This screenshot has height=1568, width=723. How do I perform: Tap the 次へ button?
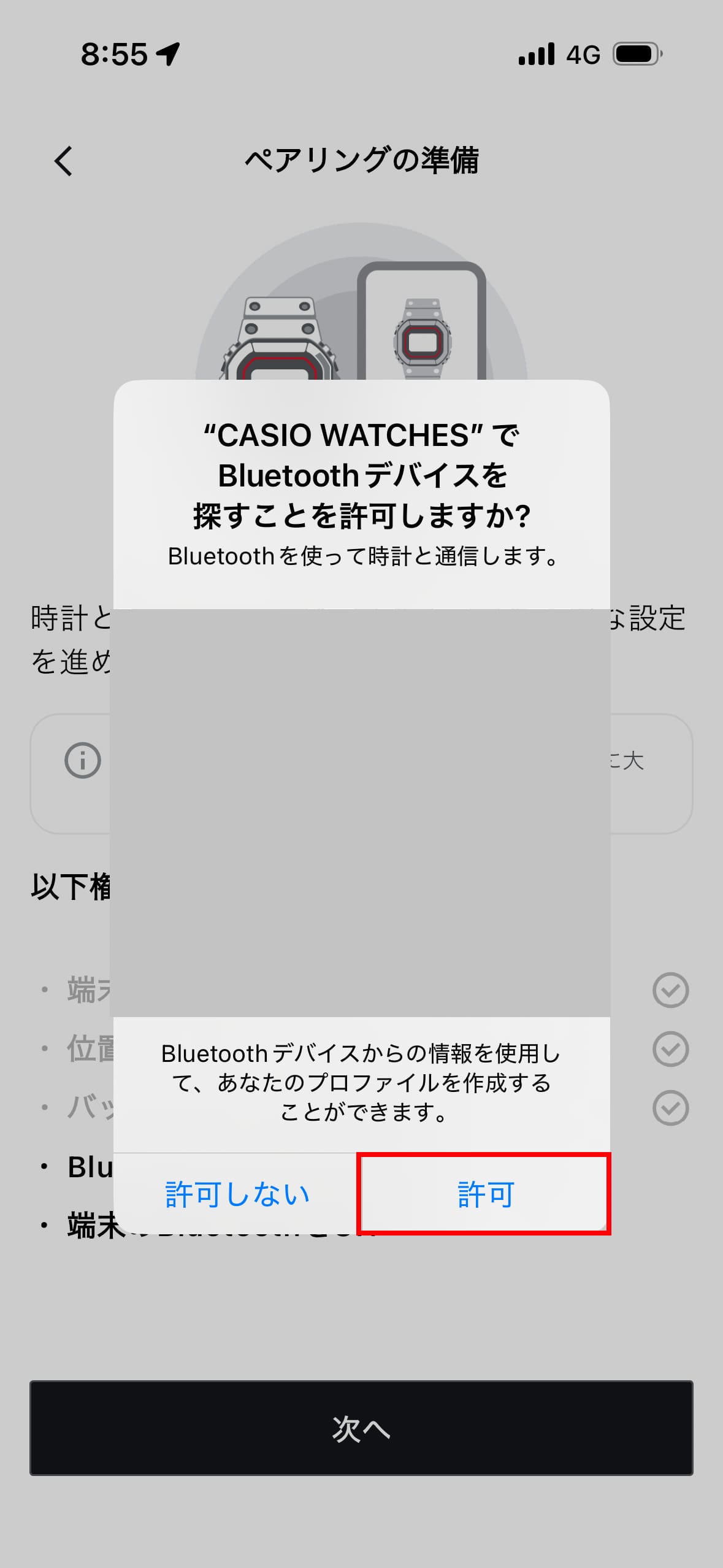point(361,1428)
